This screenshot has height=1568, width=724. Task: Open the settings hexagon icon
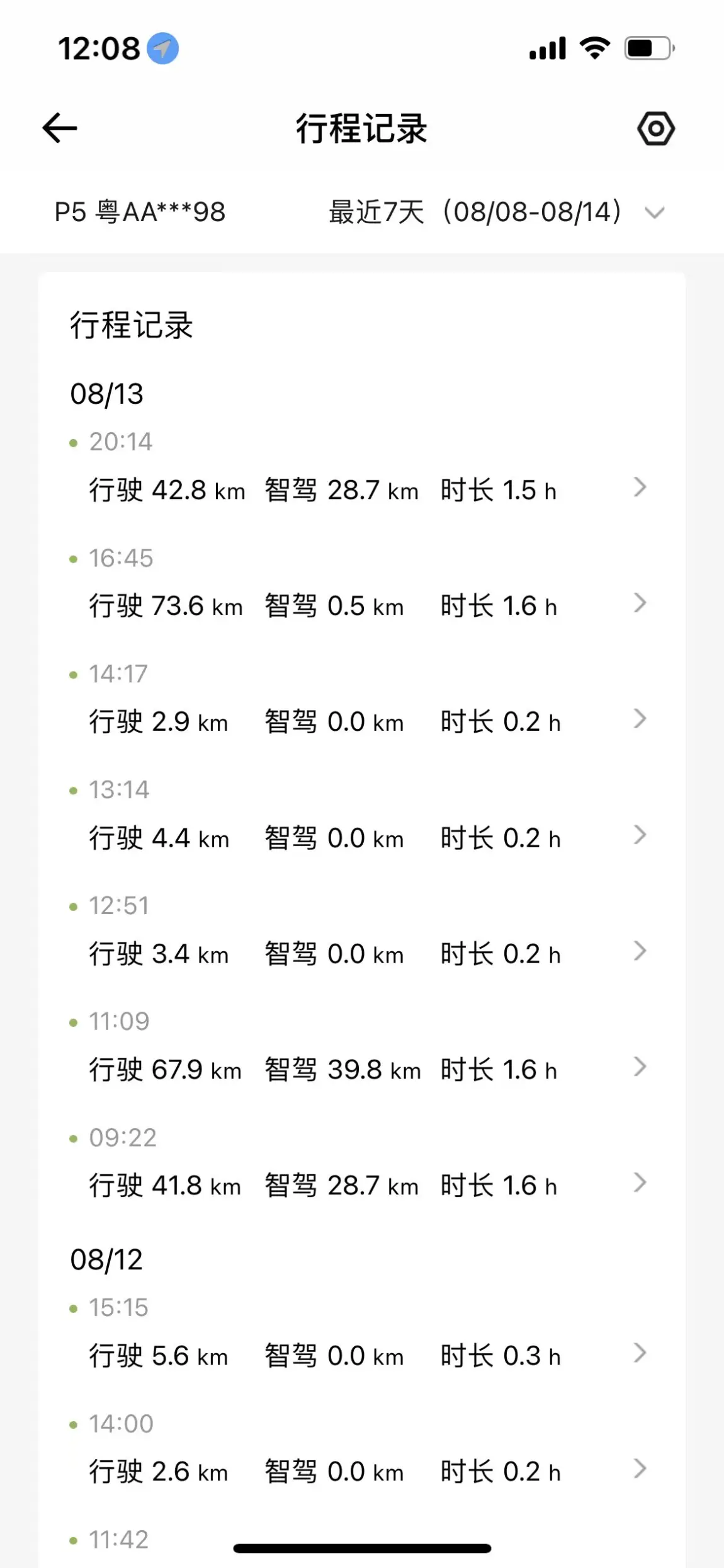[x=655, y=129]
